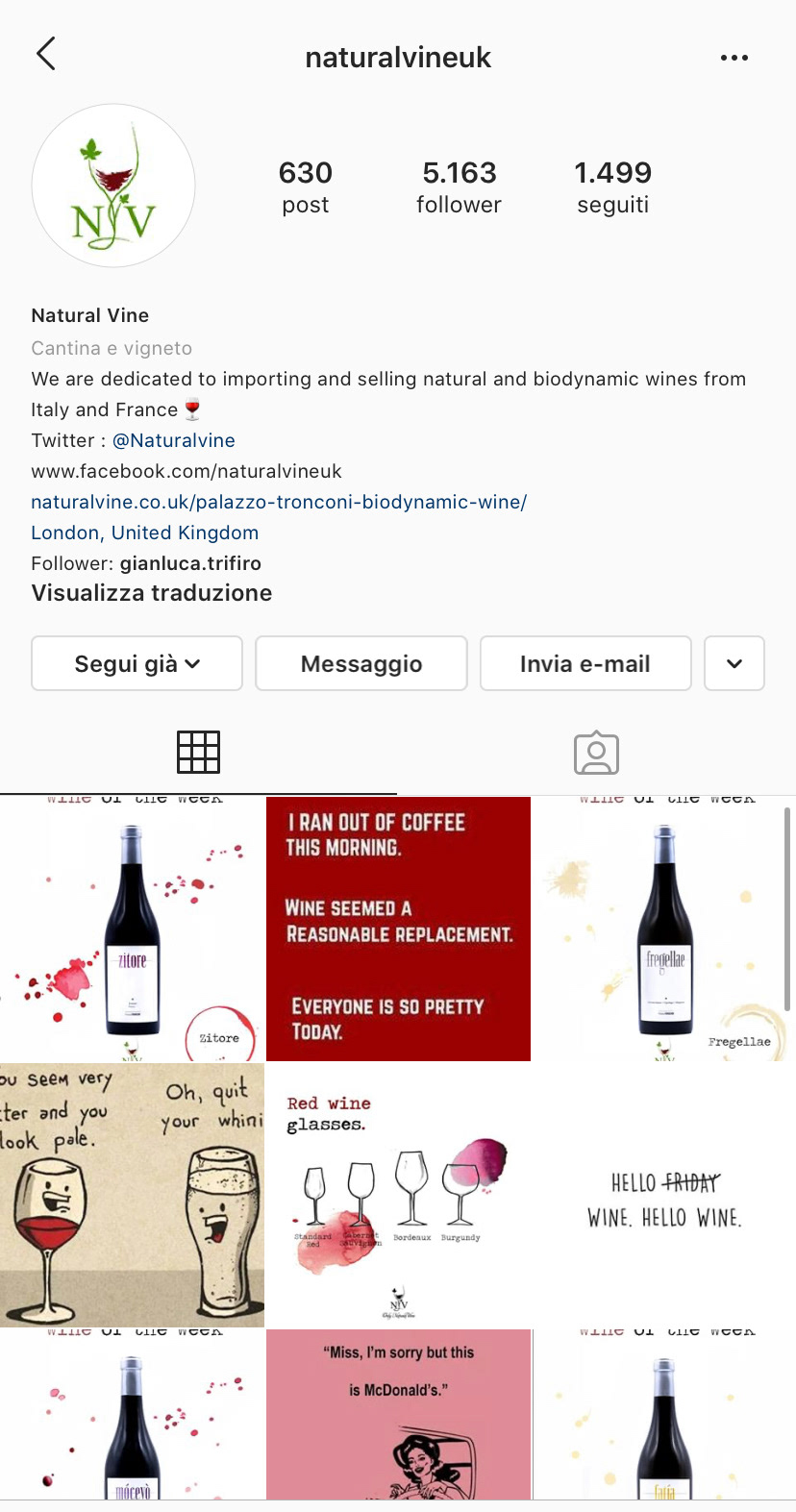Tap the Segui già following button
The height and width of the screenshot is (1512, 796).
point(137,663)
